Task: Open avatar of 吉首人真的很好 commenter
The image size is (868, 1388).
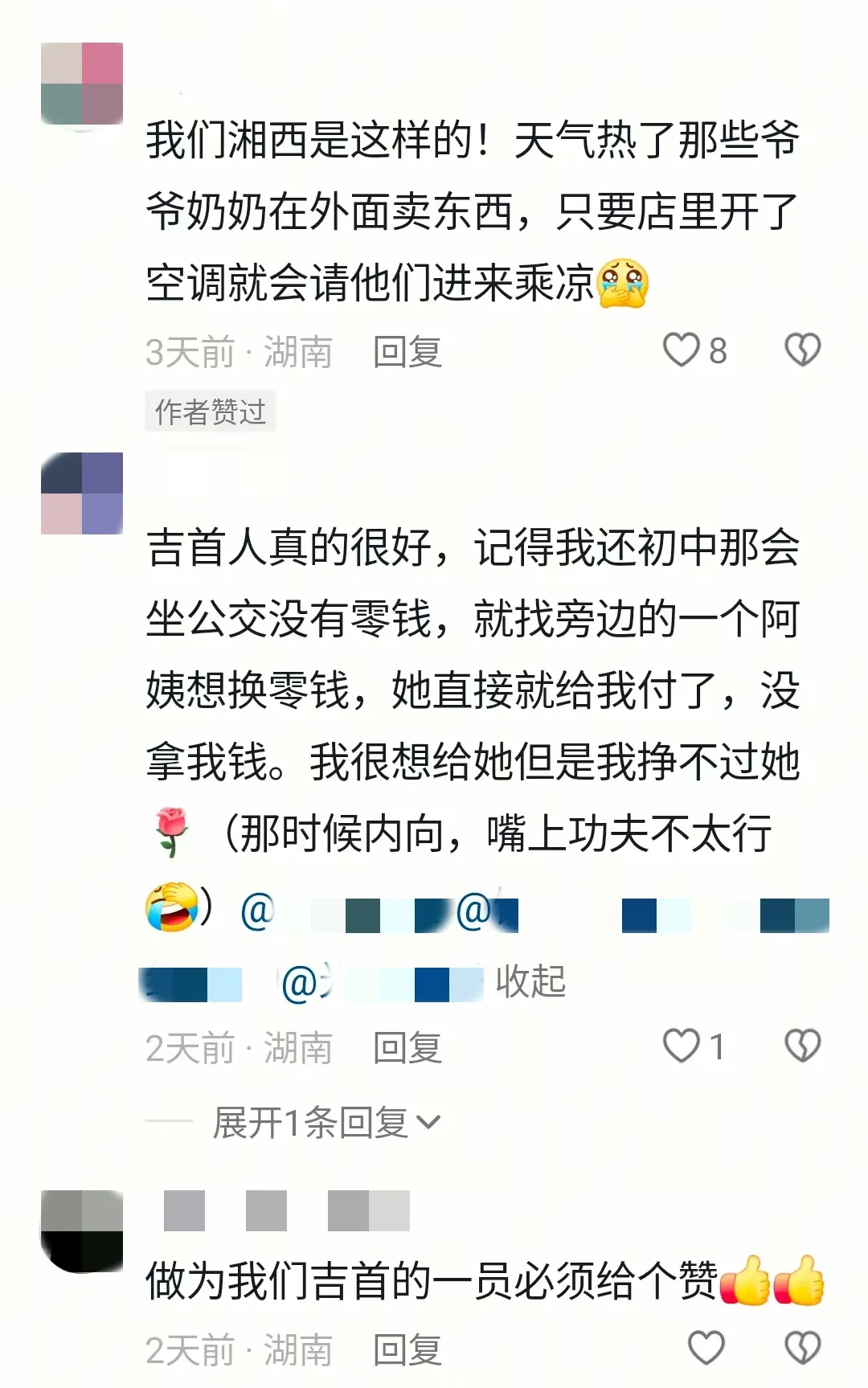Action: click(x=82, y=493)
